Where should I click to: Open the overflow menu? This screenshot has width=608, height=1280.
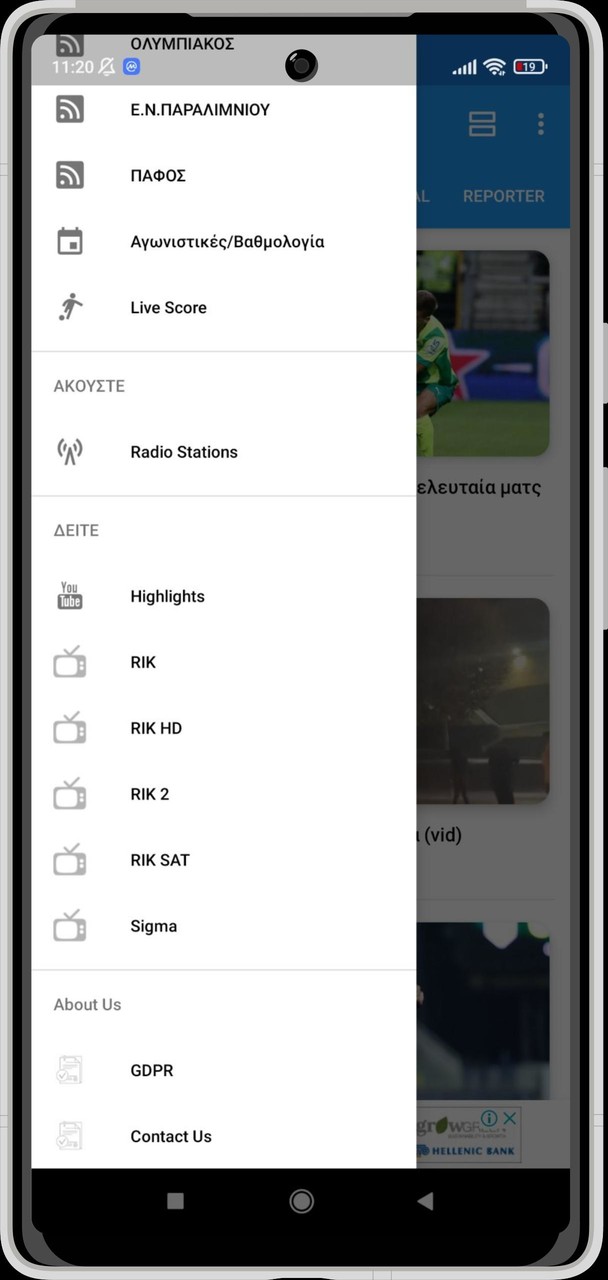coord(540,124)
